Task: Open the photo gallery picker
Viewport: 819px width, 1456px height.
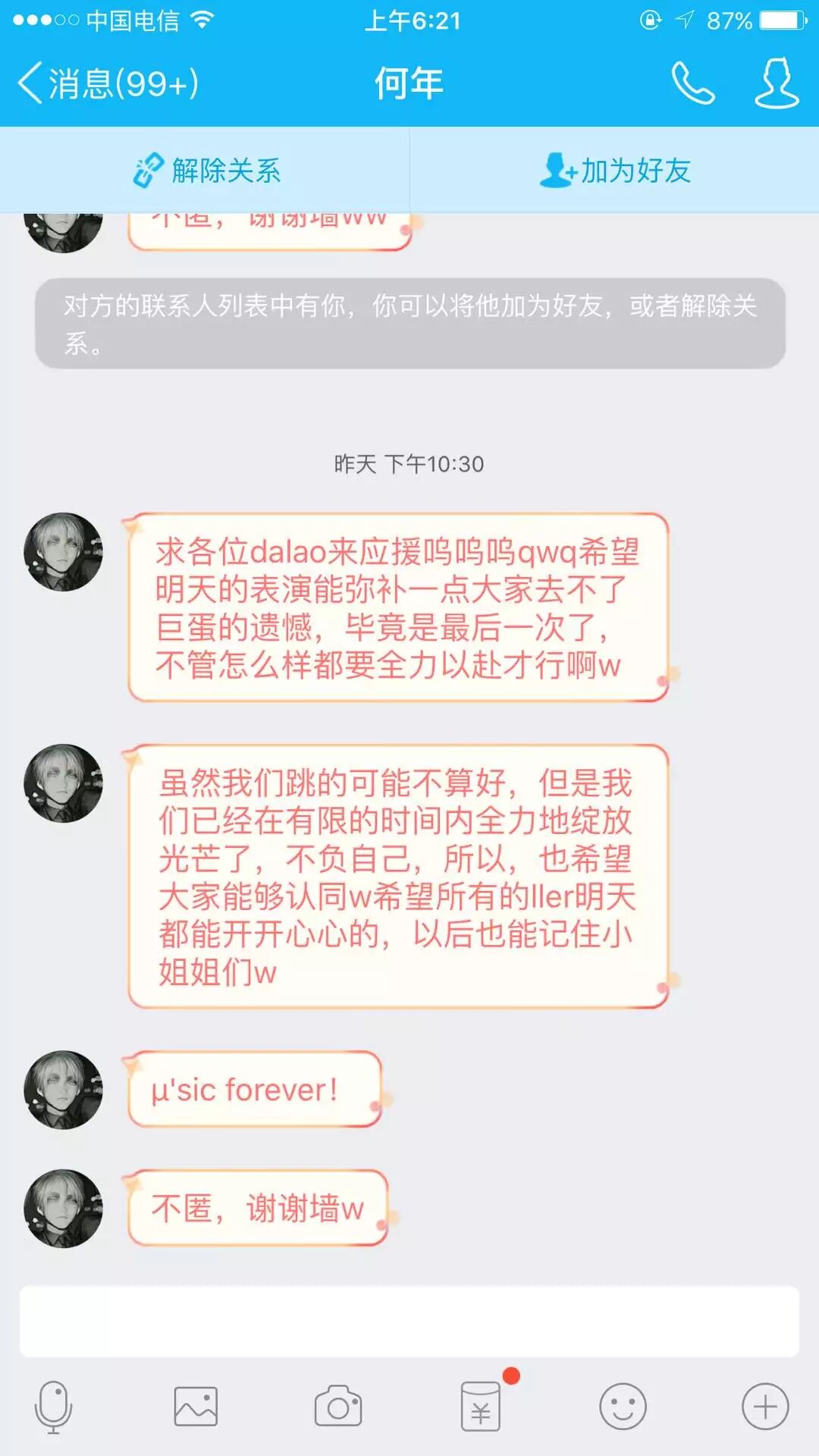Action: (x=196, y=1407)
